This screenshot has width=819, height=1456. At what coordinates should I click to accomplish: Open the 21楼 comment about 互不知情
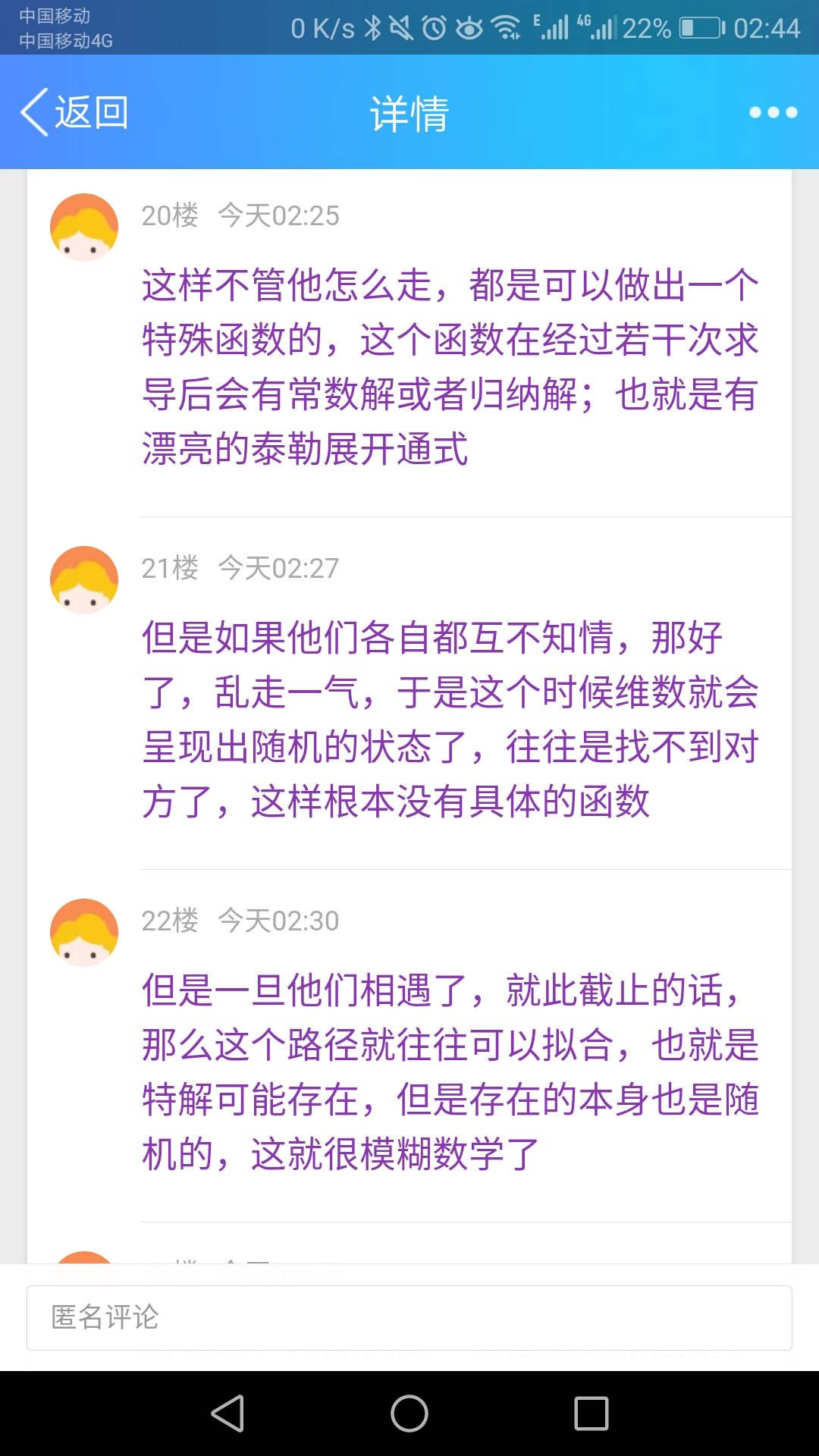click(450, 719)
